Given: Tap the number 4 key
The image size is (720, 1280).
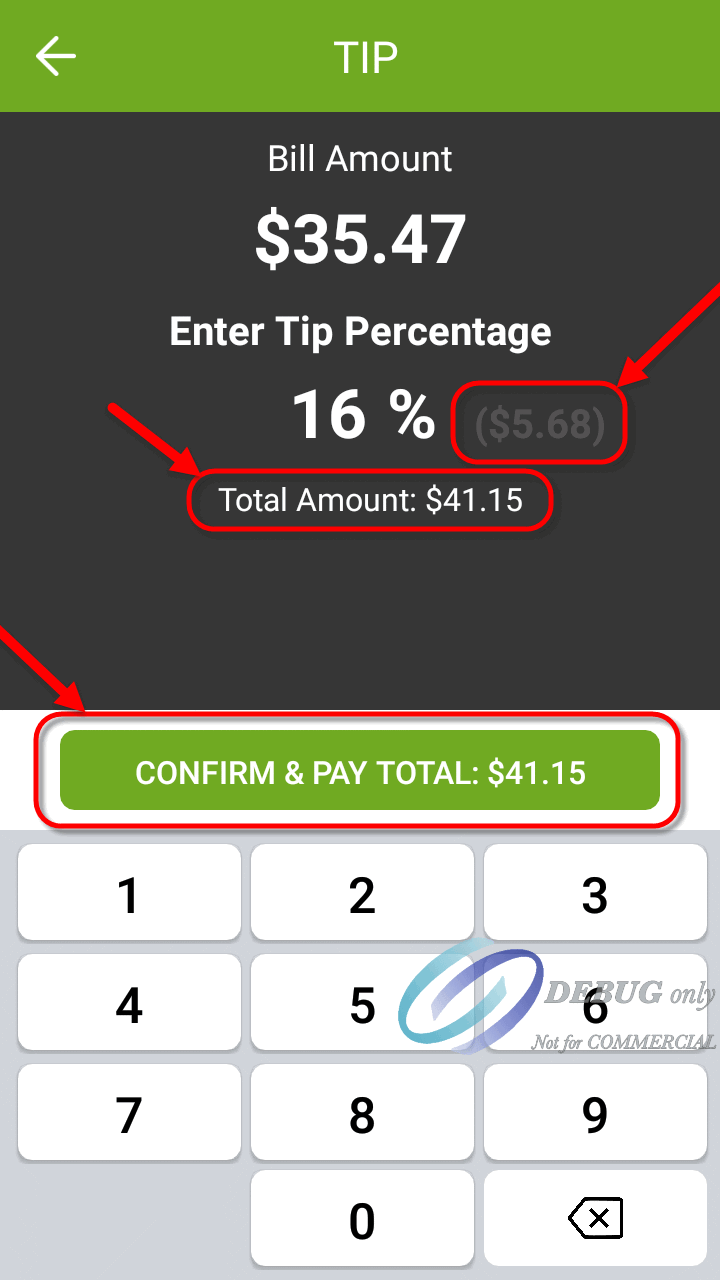Looking at the screenshot, I should 128,1003.
